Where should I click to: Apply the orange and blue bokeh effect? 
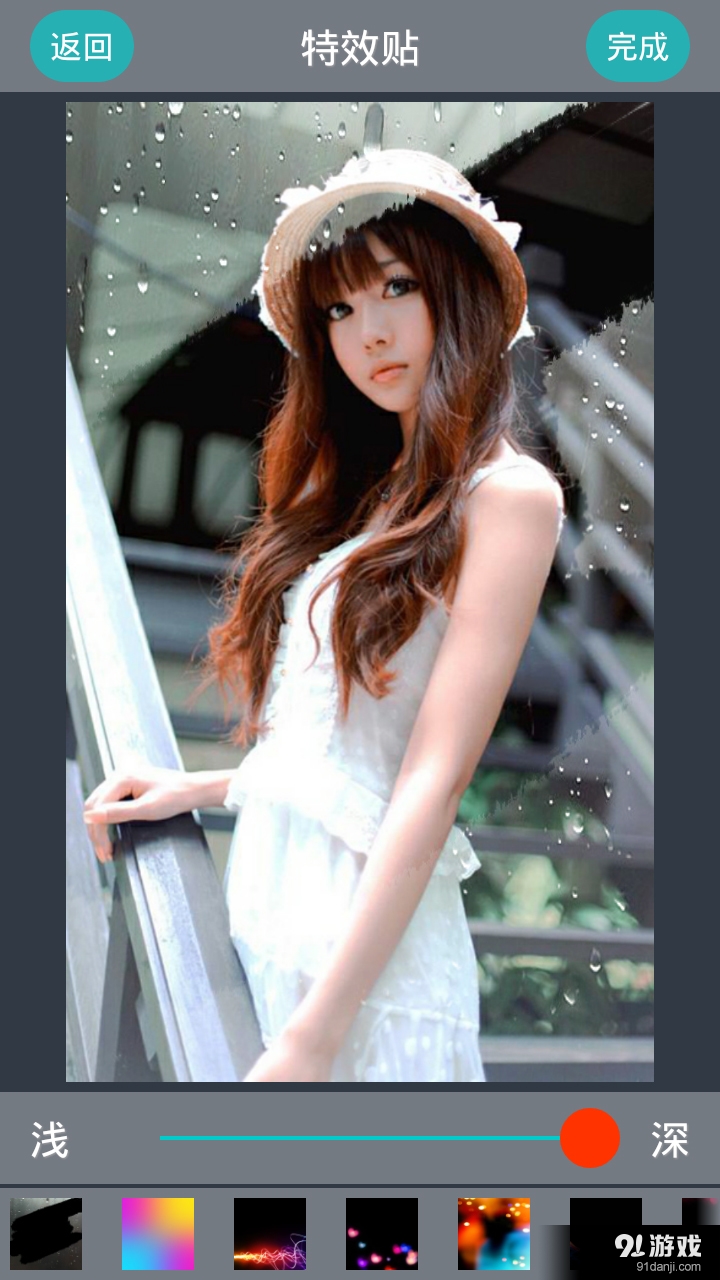click(494, 1233)
